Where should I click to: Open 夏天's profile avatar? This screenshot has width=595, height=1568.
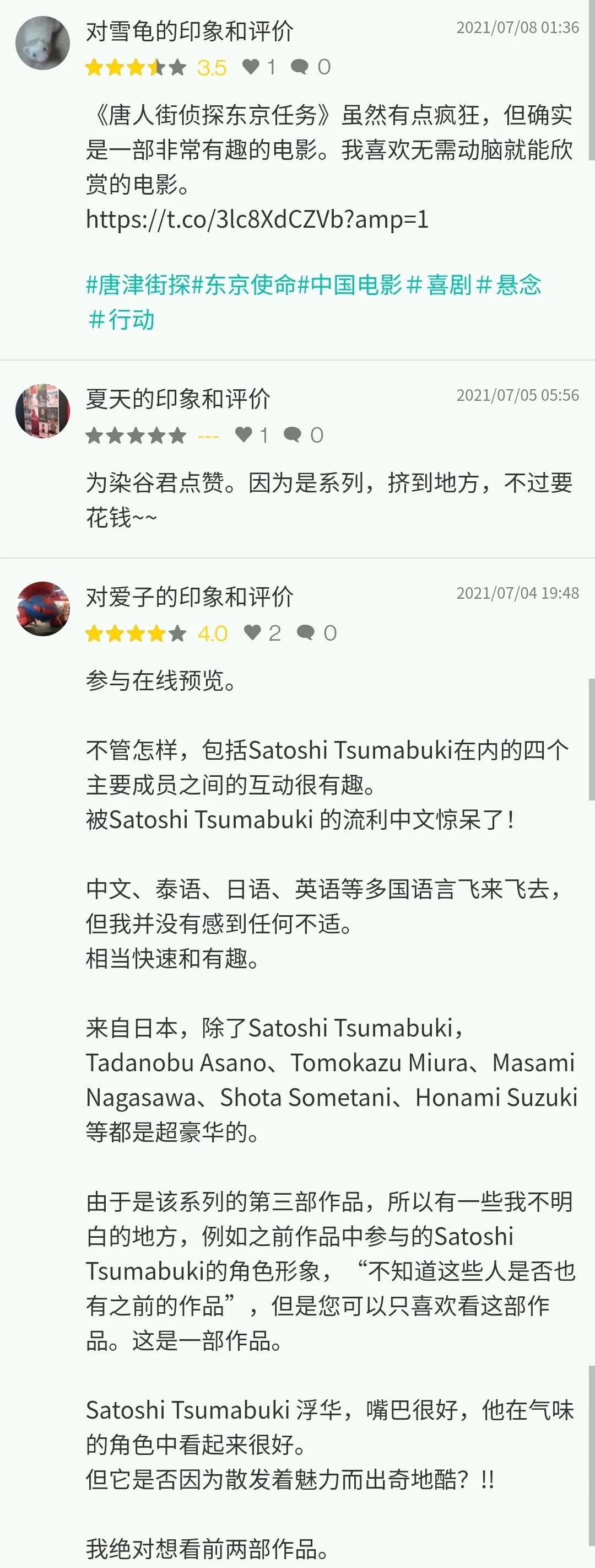coord(42,411)
